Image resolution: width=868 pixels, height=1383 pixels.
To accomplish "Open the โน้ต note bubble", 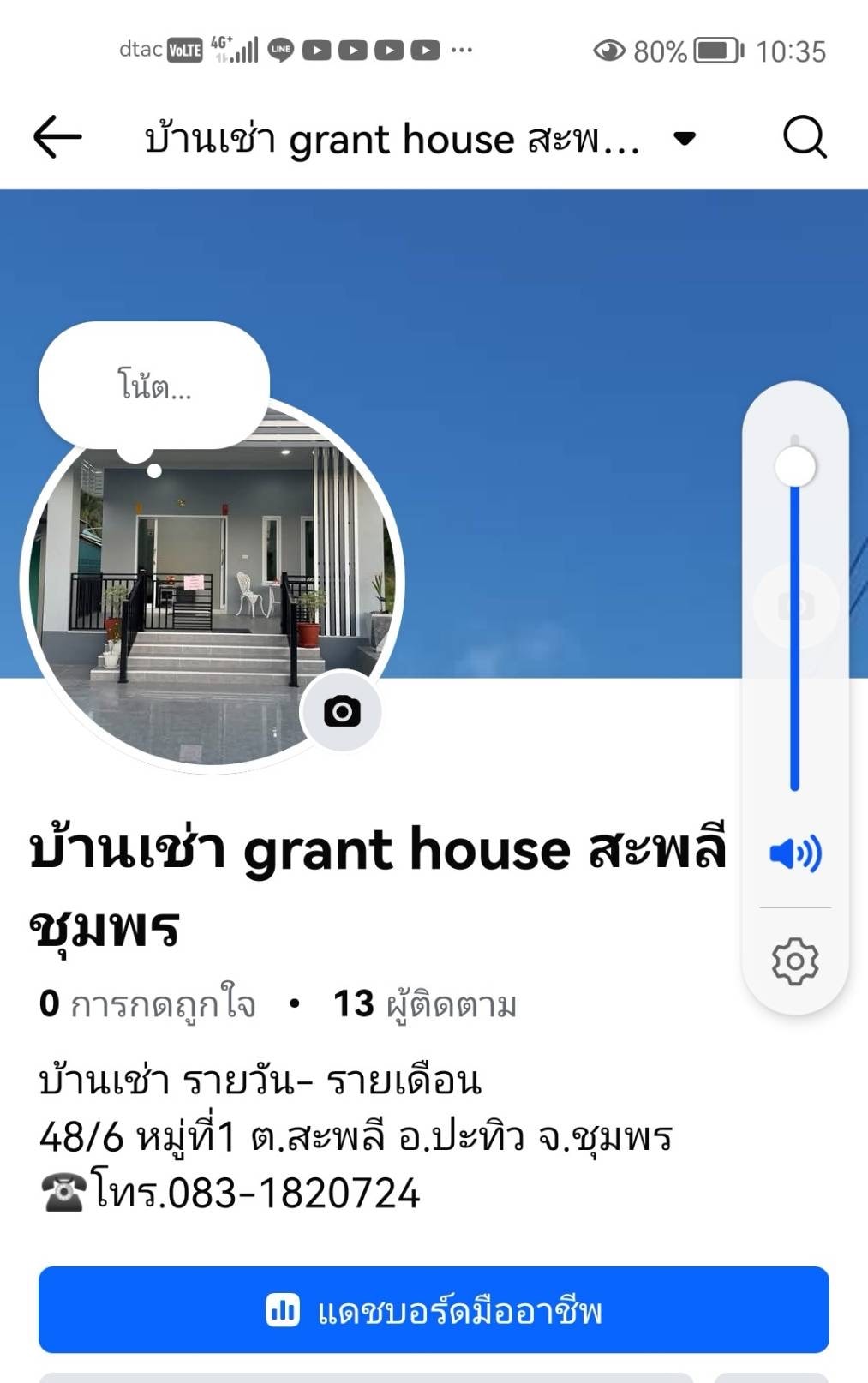I will pyautogui.click(x=154, y=385).
